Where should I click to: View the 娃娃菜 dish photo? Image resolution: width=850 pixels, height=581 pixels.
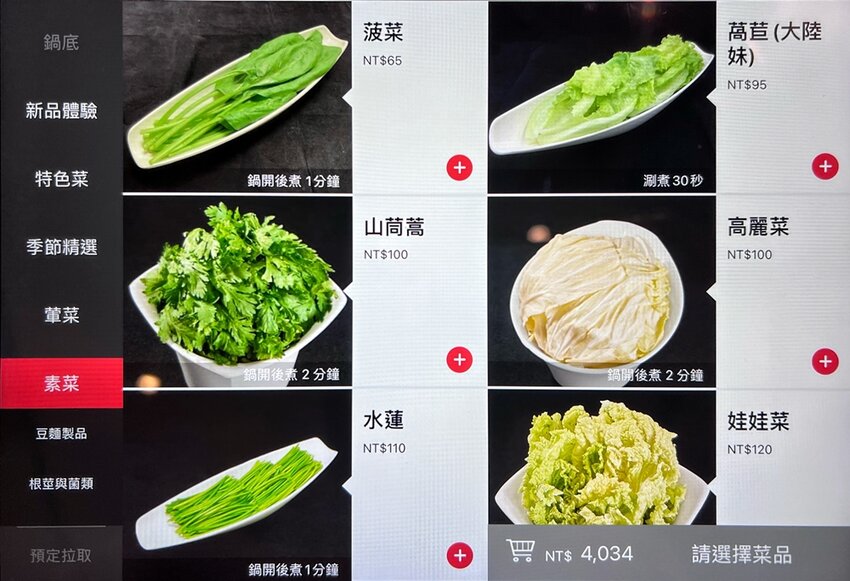[601, 460]
